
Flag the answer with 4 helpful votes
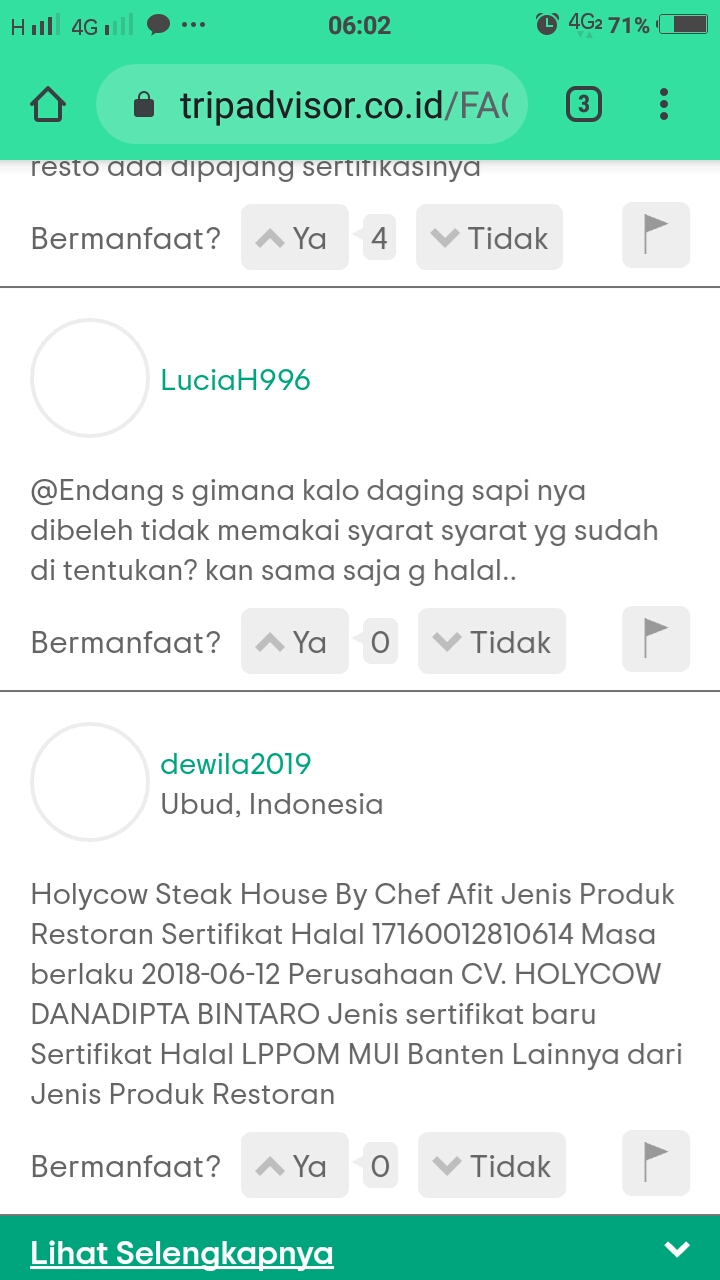coord(655,234)
